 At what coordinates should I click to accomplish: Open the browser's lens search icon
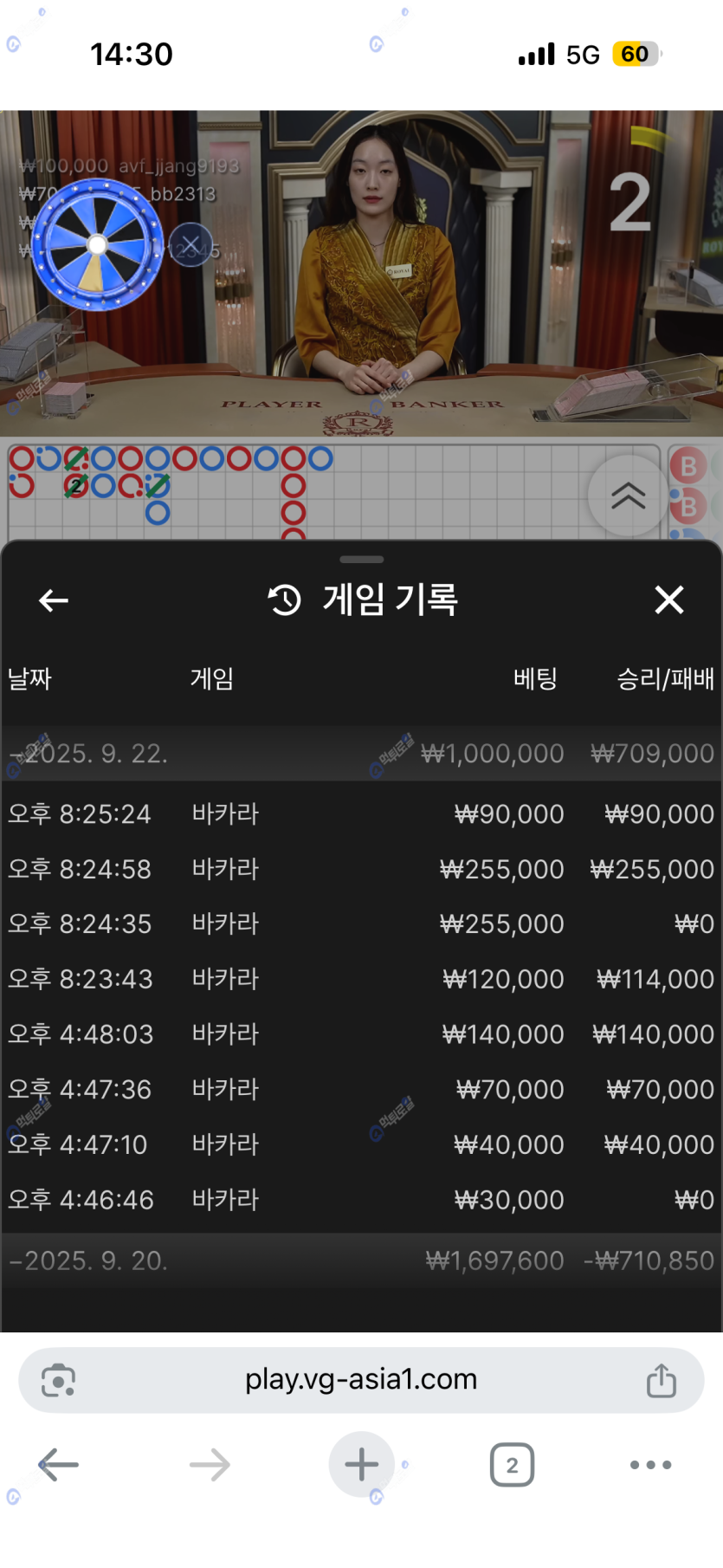(58, 1380)
